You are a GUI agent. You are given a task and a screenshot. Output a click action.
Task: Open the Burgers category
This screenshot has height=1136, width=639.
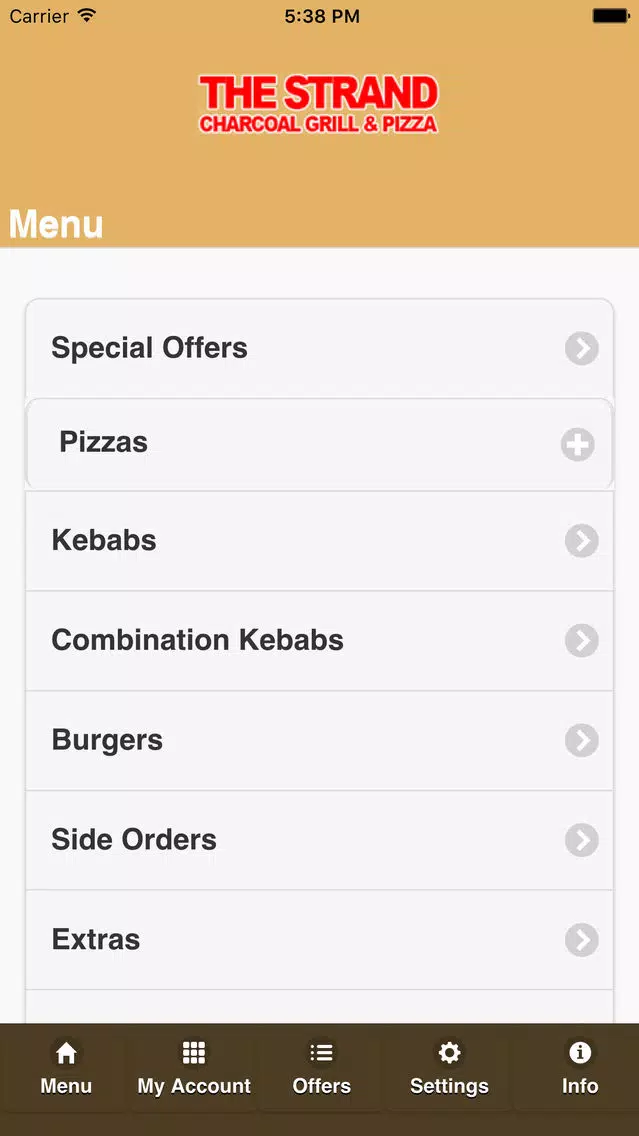320,740
